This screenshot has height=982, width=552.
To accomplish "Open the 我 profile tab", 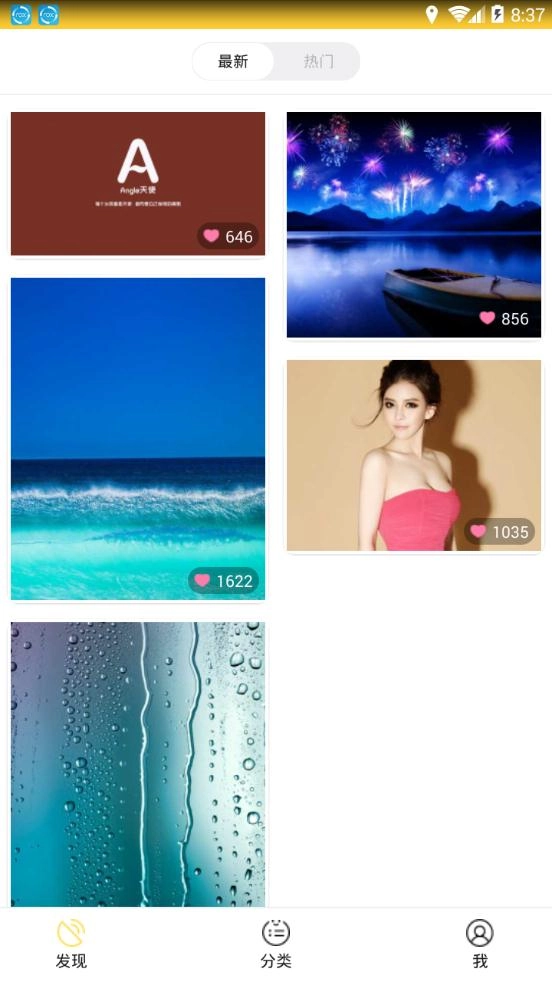I will 480,944.
